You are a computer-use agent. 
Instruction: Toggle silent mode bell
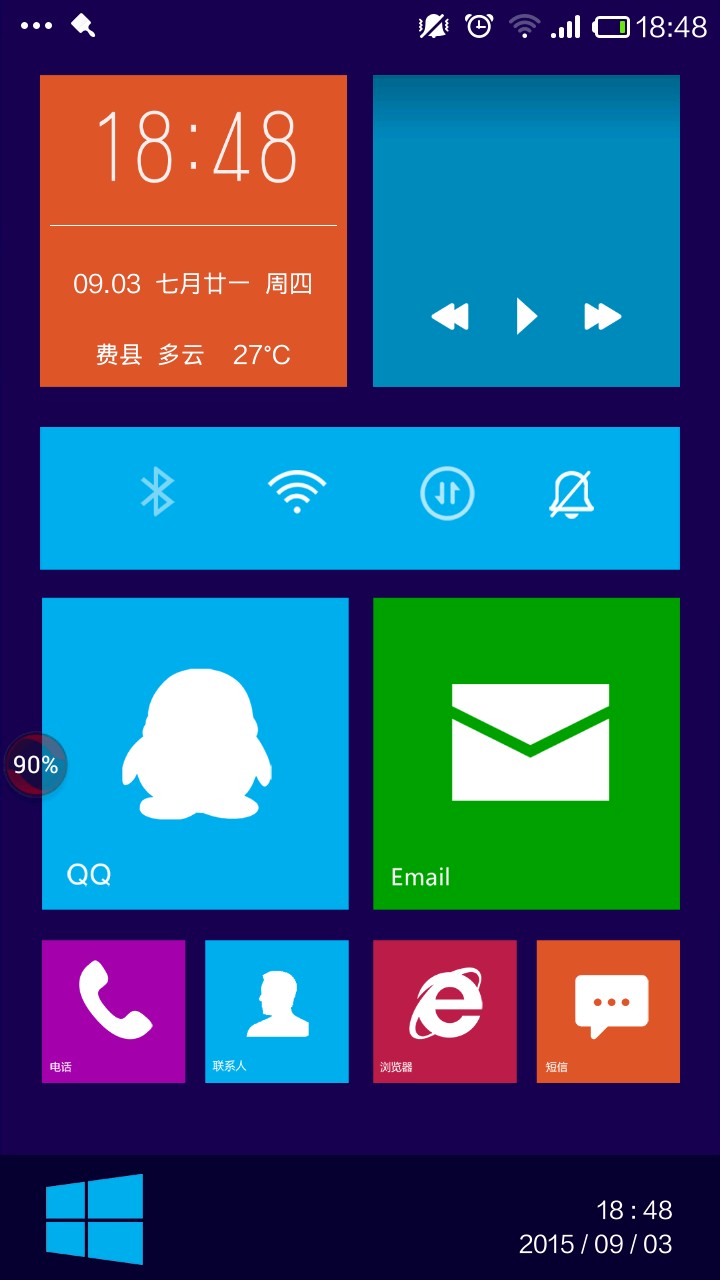tap(571, 493)
